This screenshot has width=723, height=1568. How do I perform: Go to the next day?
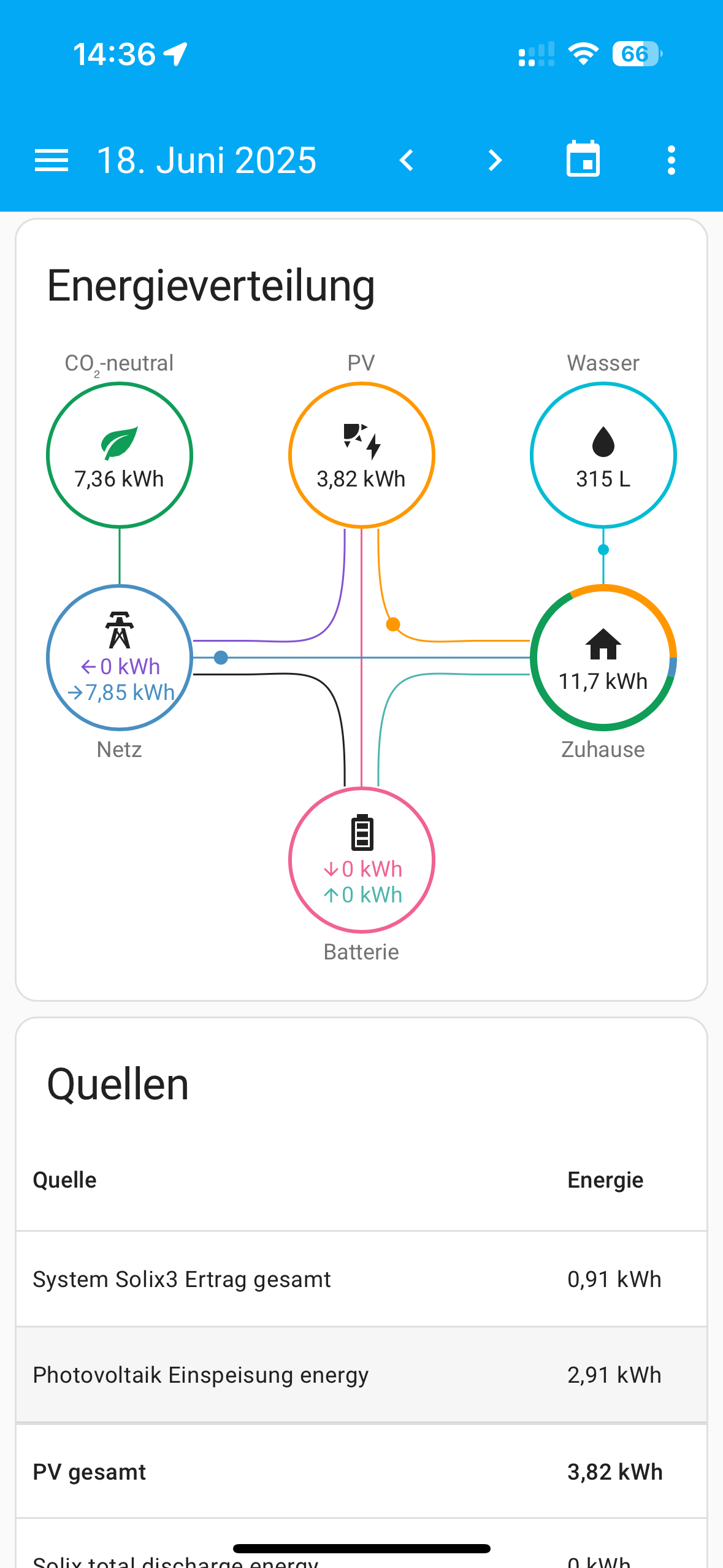(495, 161)
